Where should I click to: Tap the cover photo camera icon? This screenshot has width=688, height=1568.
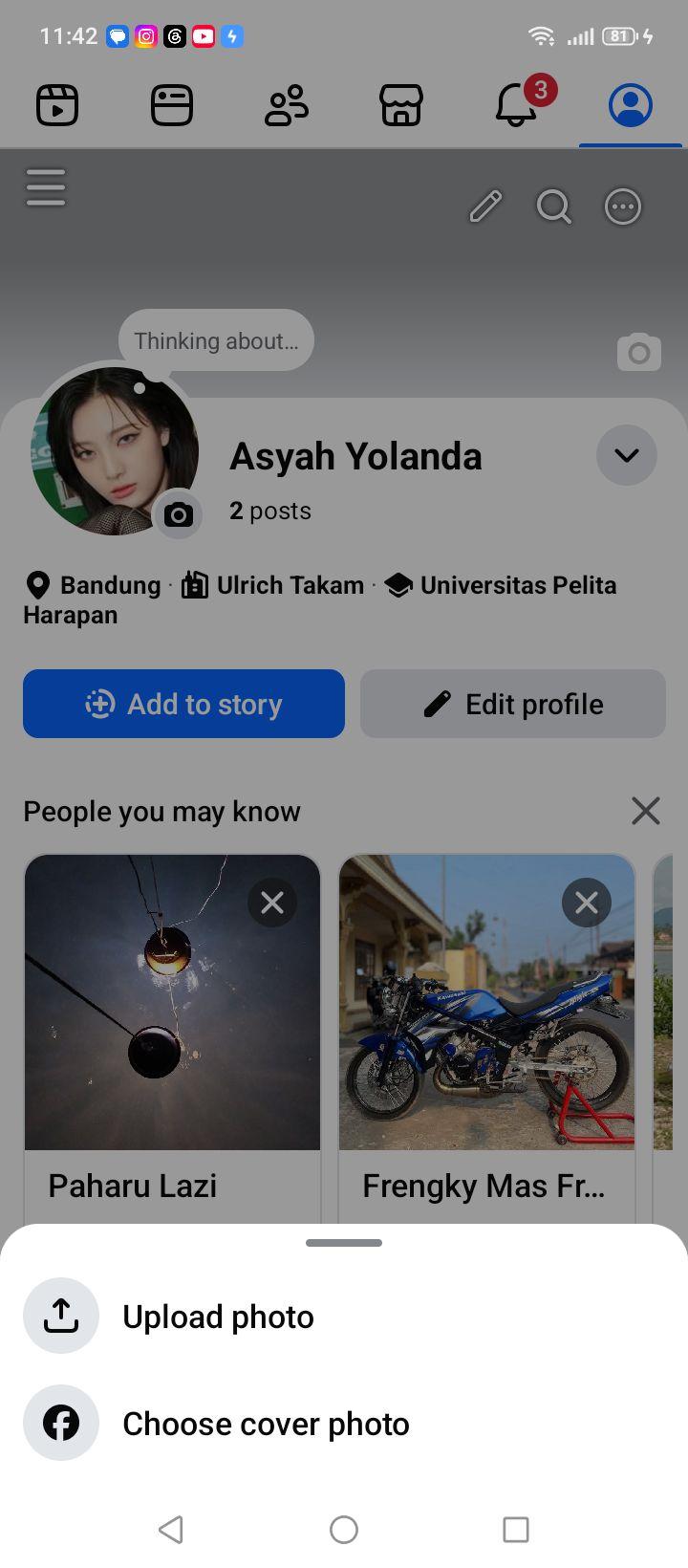pyautogui.click(x=639, y=353)
